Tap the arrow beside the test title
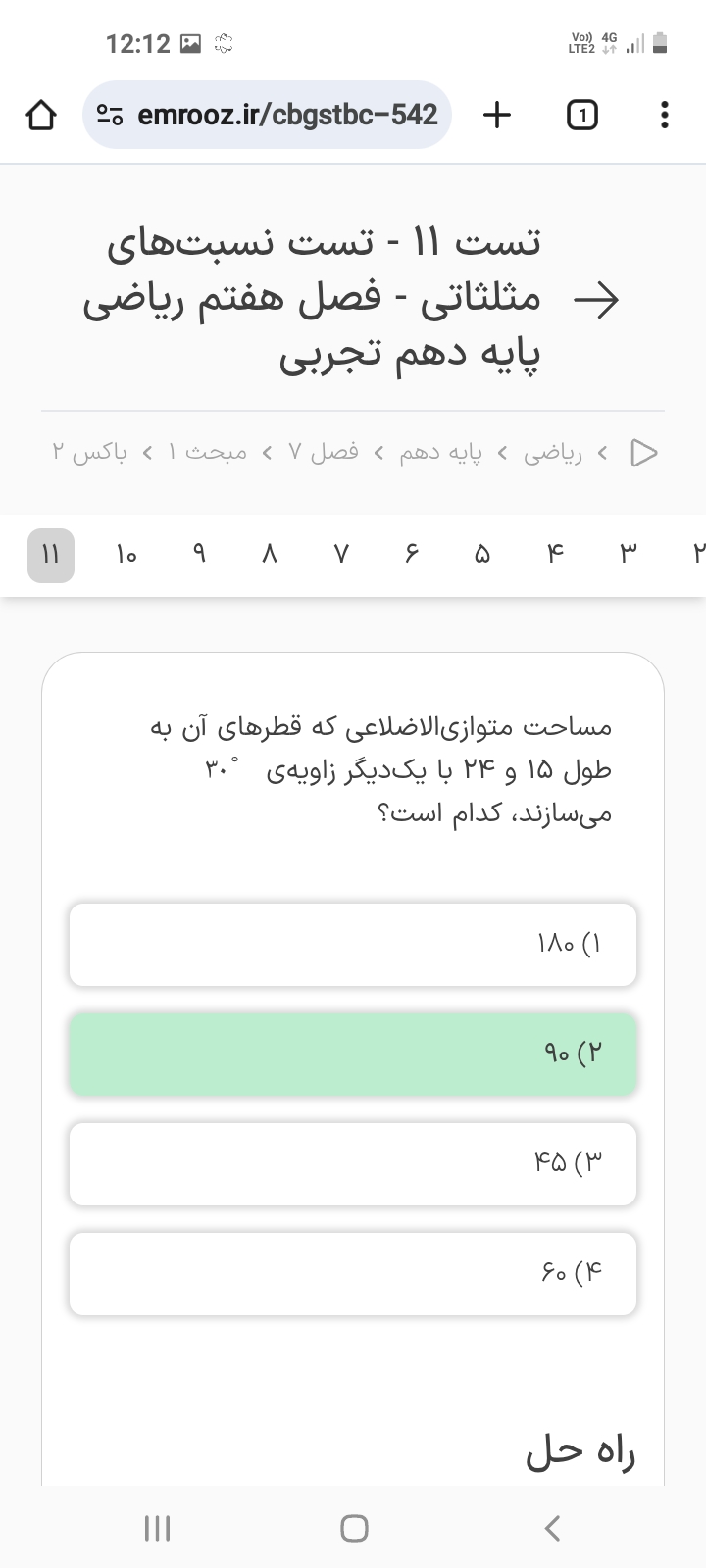Viewport: 706px width, 1568px height. pyautogui.click(x=595, y=300)
